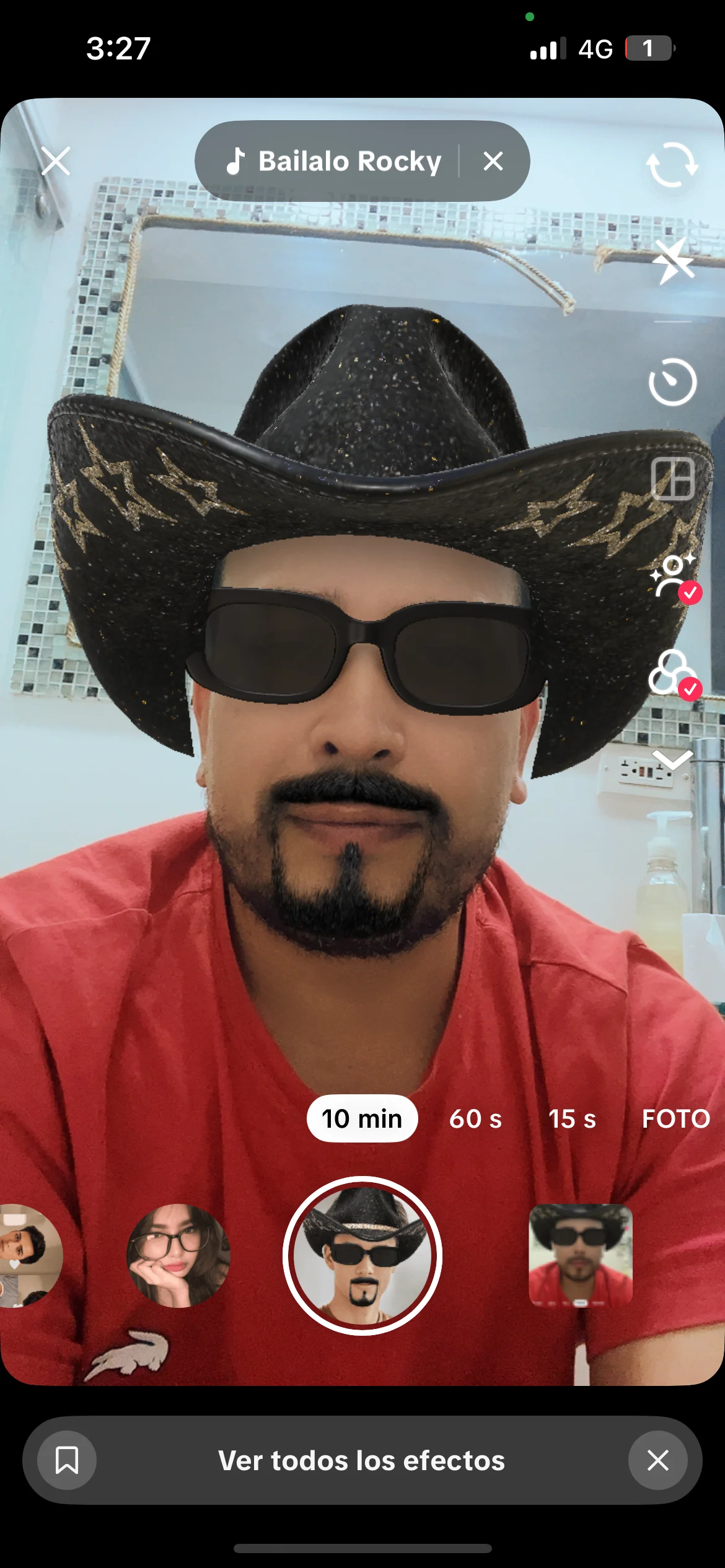Open the timer countdown
This screenshot has width=725, height=1568.
(x=673, y=382)
